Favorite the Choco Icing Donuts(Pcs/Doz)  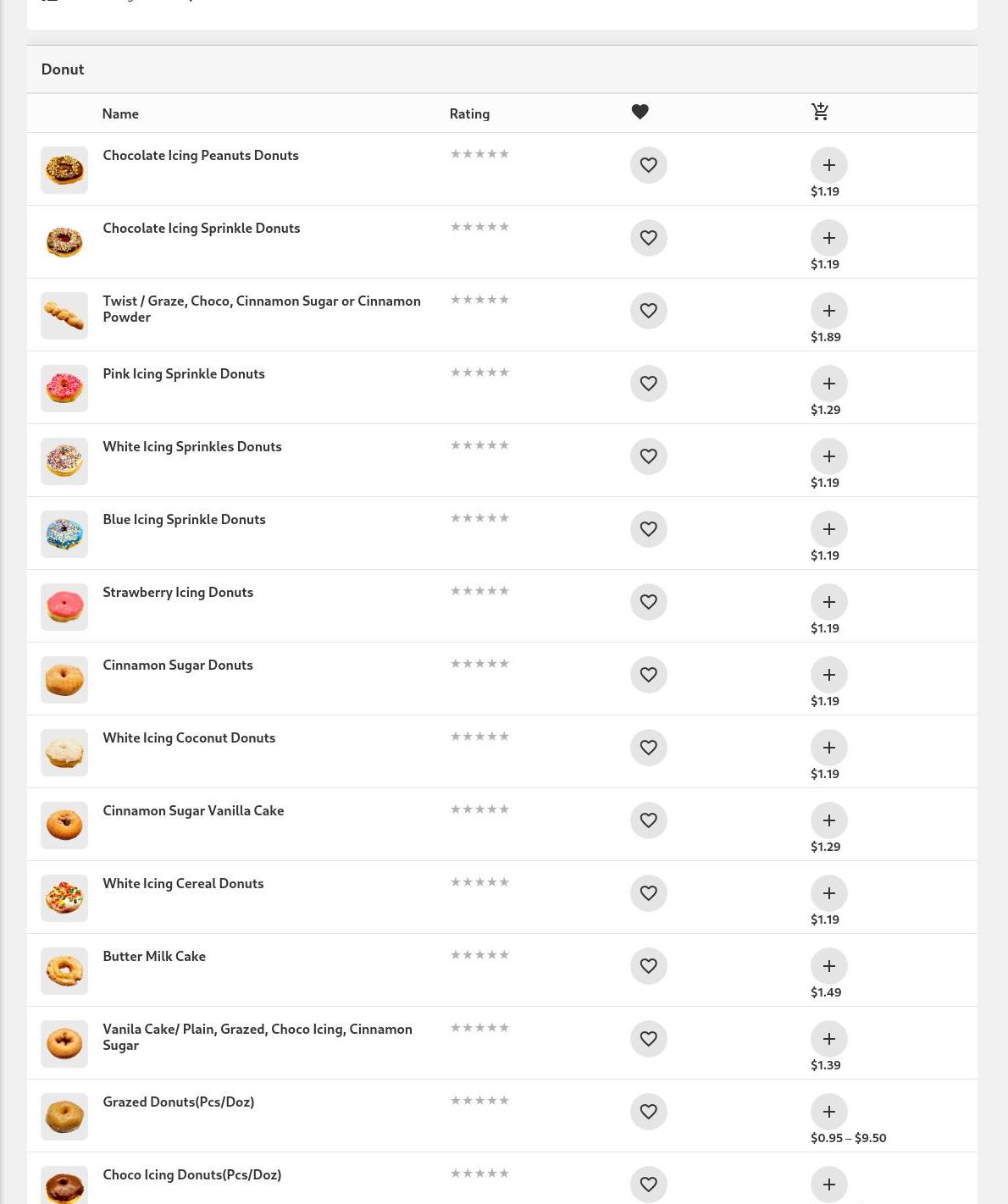[648, 1184]
